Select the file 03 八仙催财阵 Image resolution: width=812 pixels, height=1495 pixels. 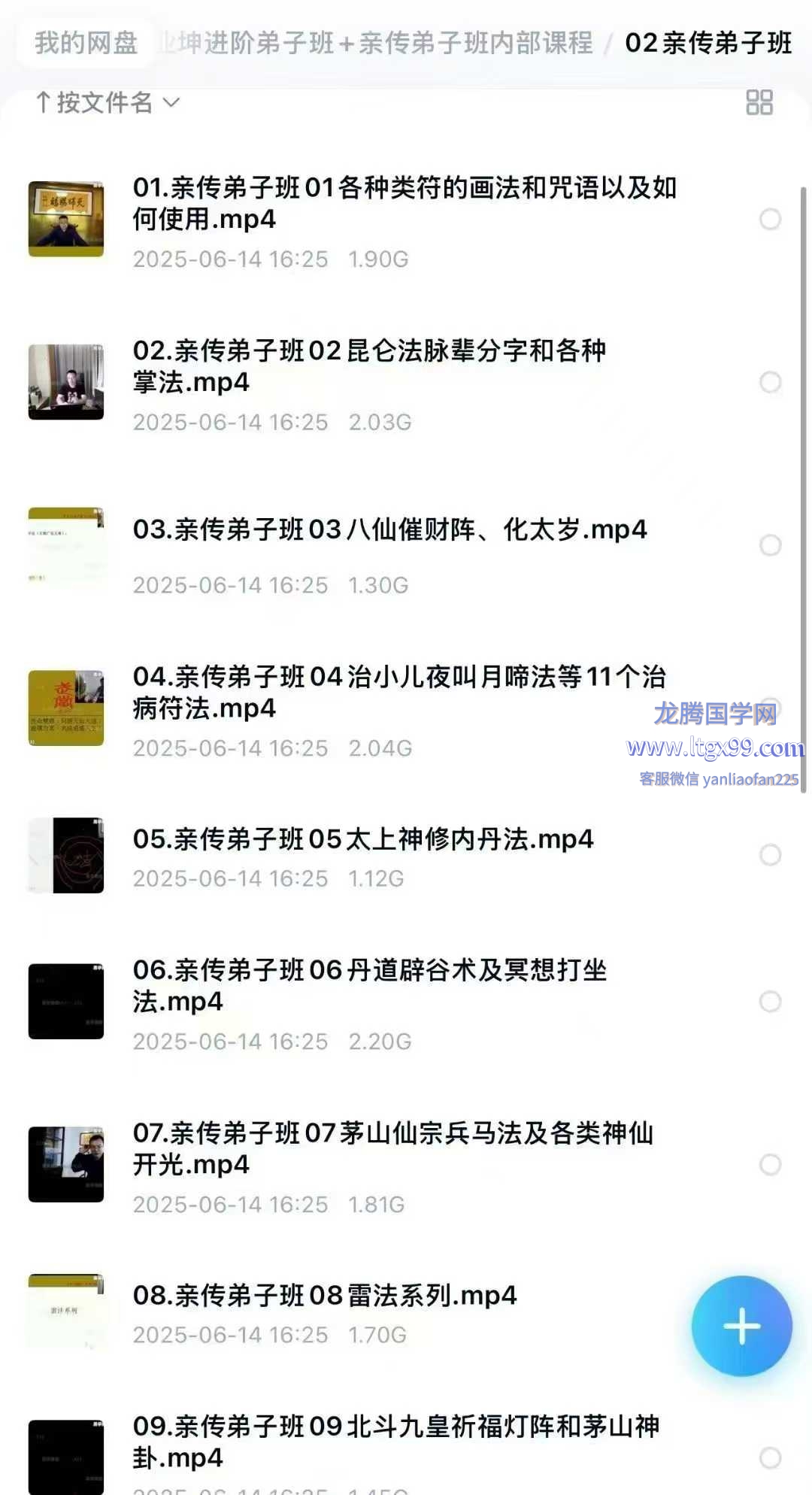770,544
